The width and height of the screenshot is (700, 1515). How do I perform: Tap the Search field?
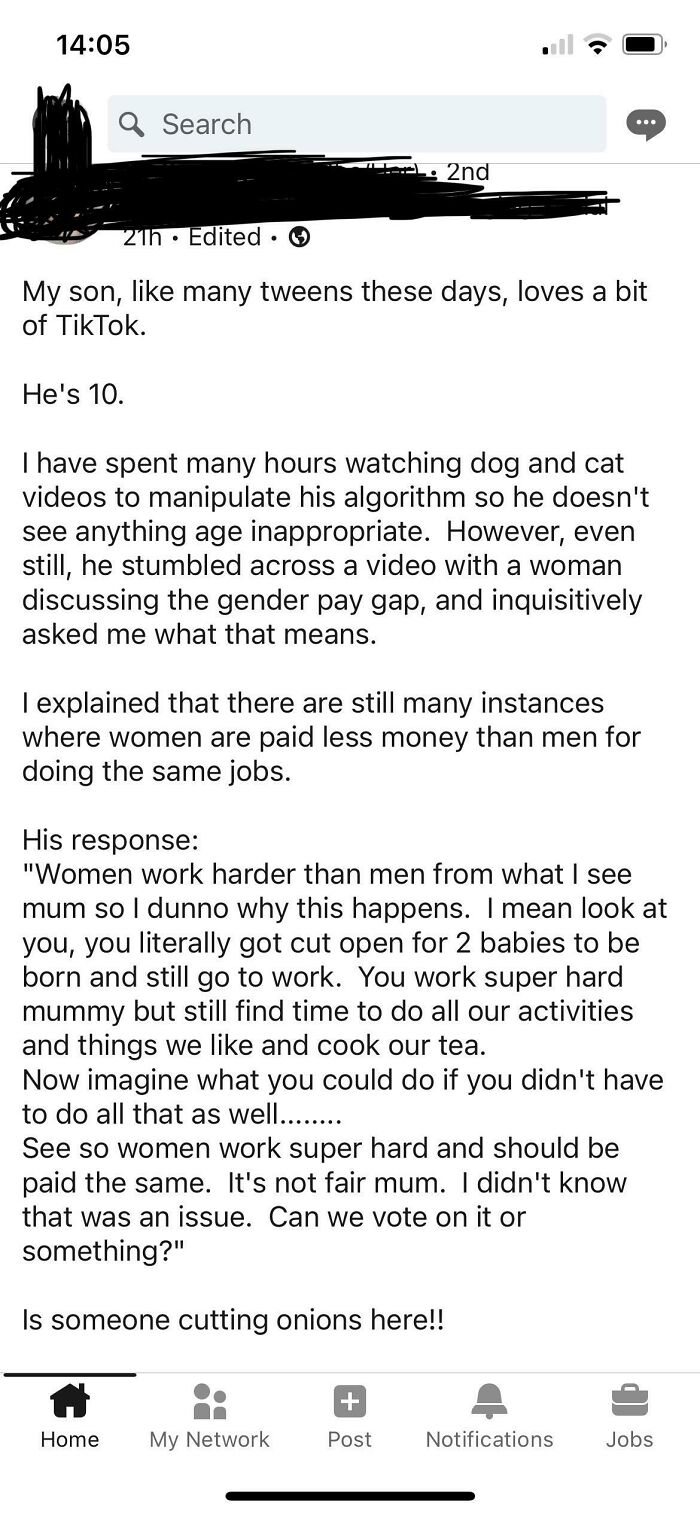pyautogui.click(x=356, y=124)
